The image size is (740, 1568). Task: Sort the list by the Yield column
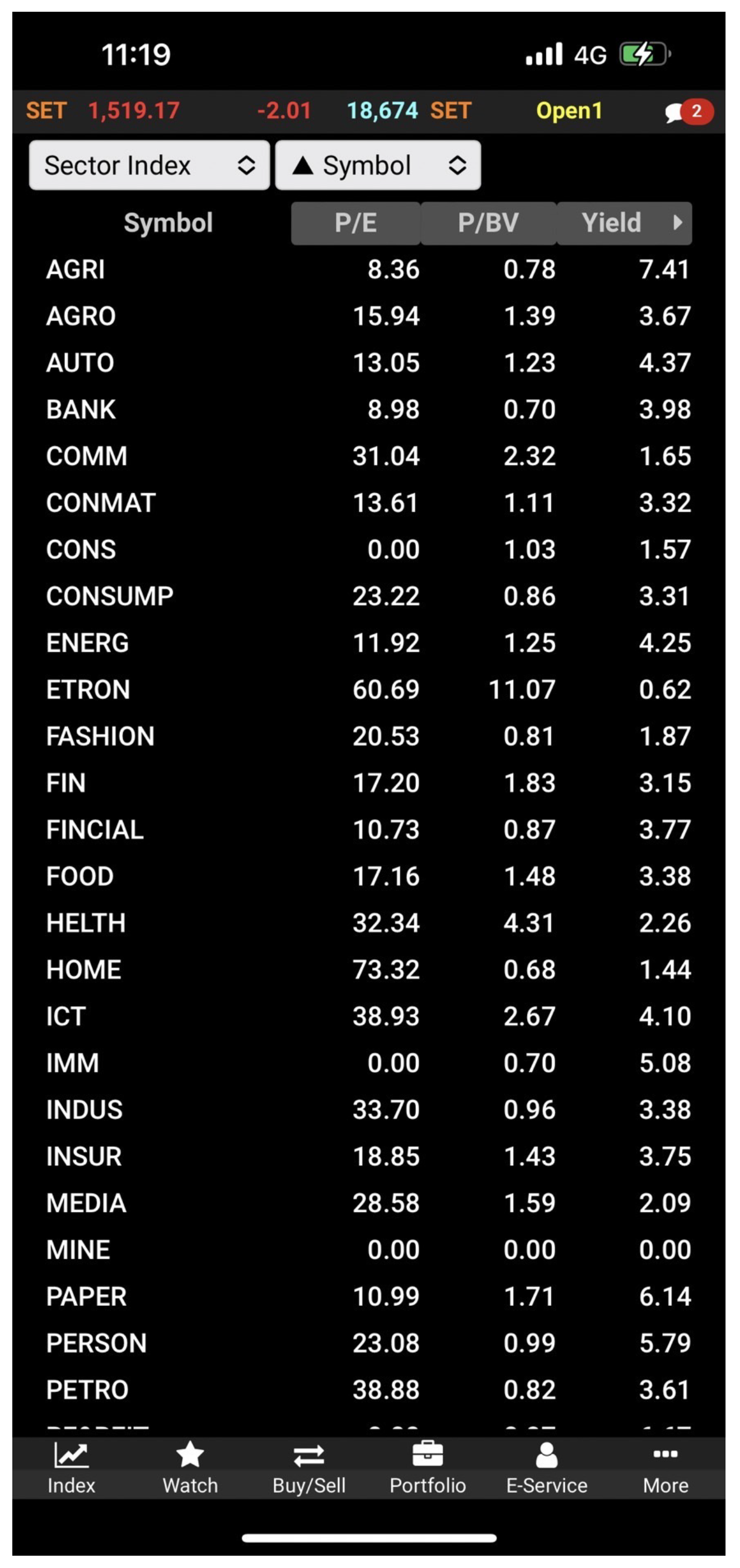[x=624, y=223]
